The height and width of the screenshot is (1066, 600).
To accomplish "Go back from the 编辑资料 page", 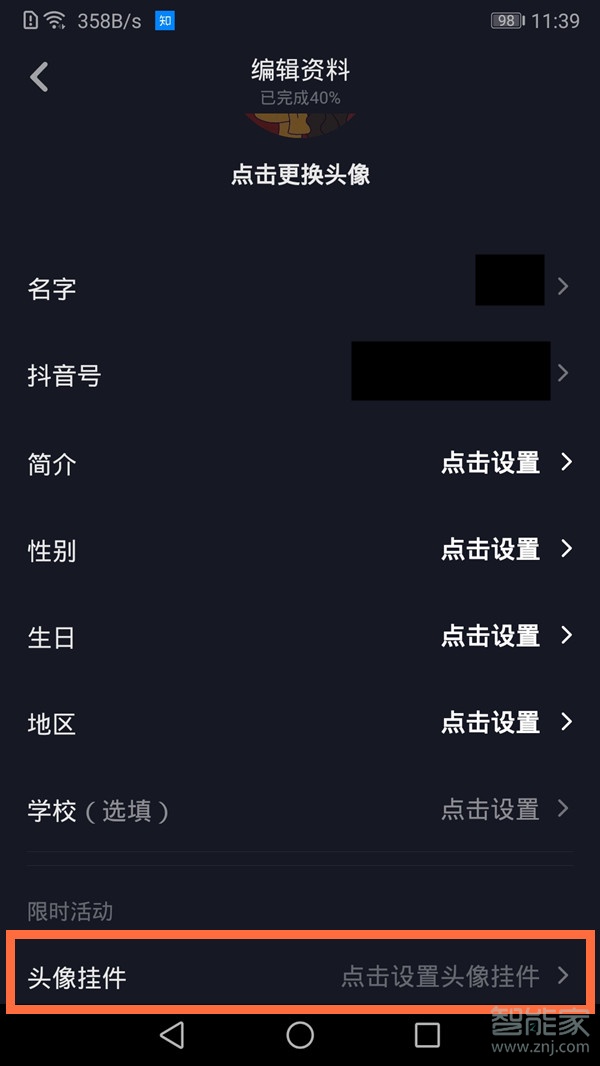I will (40, 77).
